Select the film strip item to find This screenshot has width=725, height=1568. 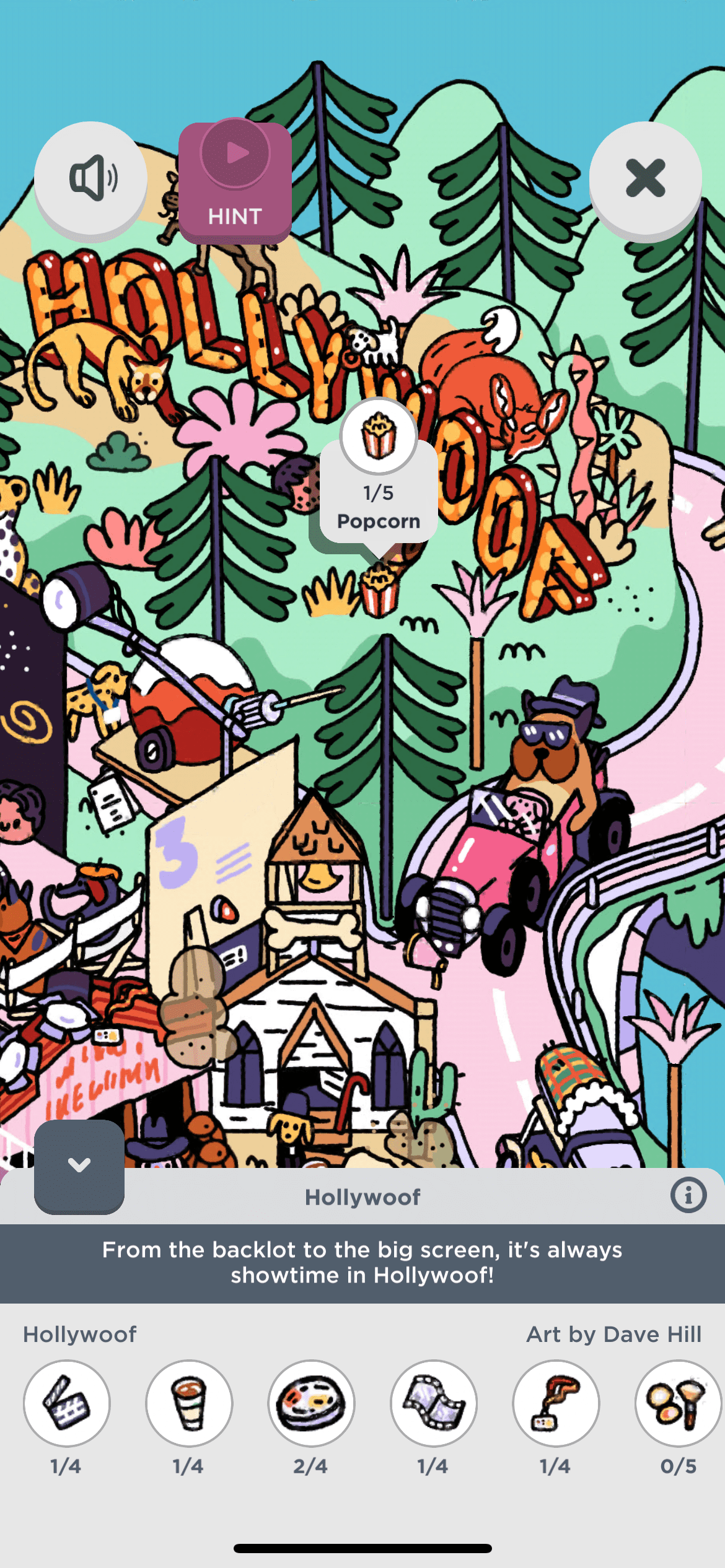434,1403
